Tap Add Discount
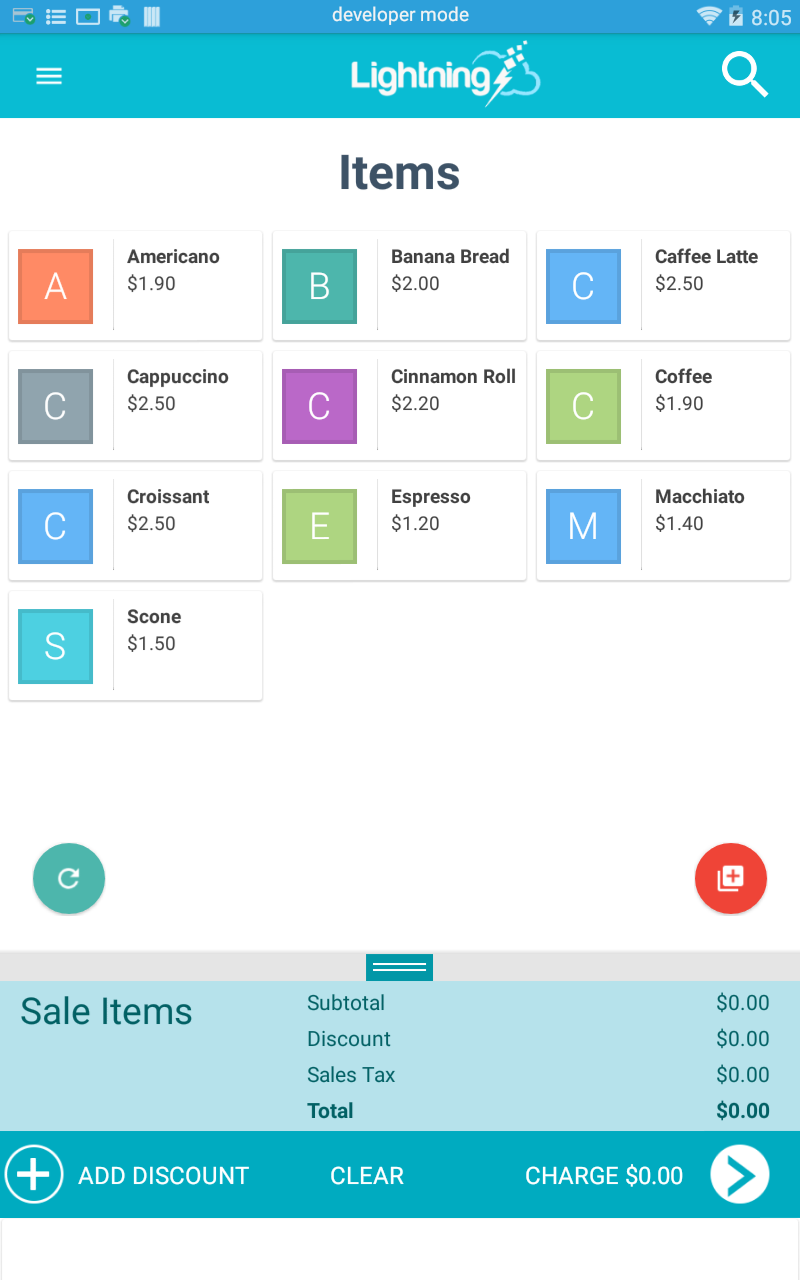This screenshot has width=800, height=1280. (x=164, y=1176)
